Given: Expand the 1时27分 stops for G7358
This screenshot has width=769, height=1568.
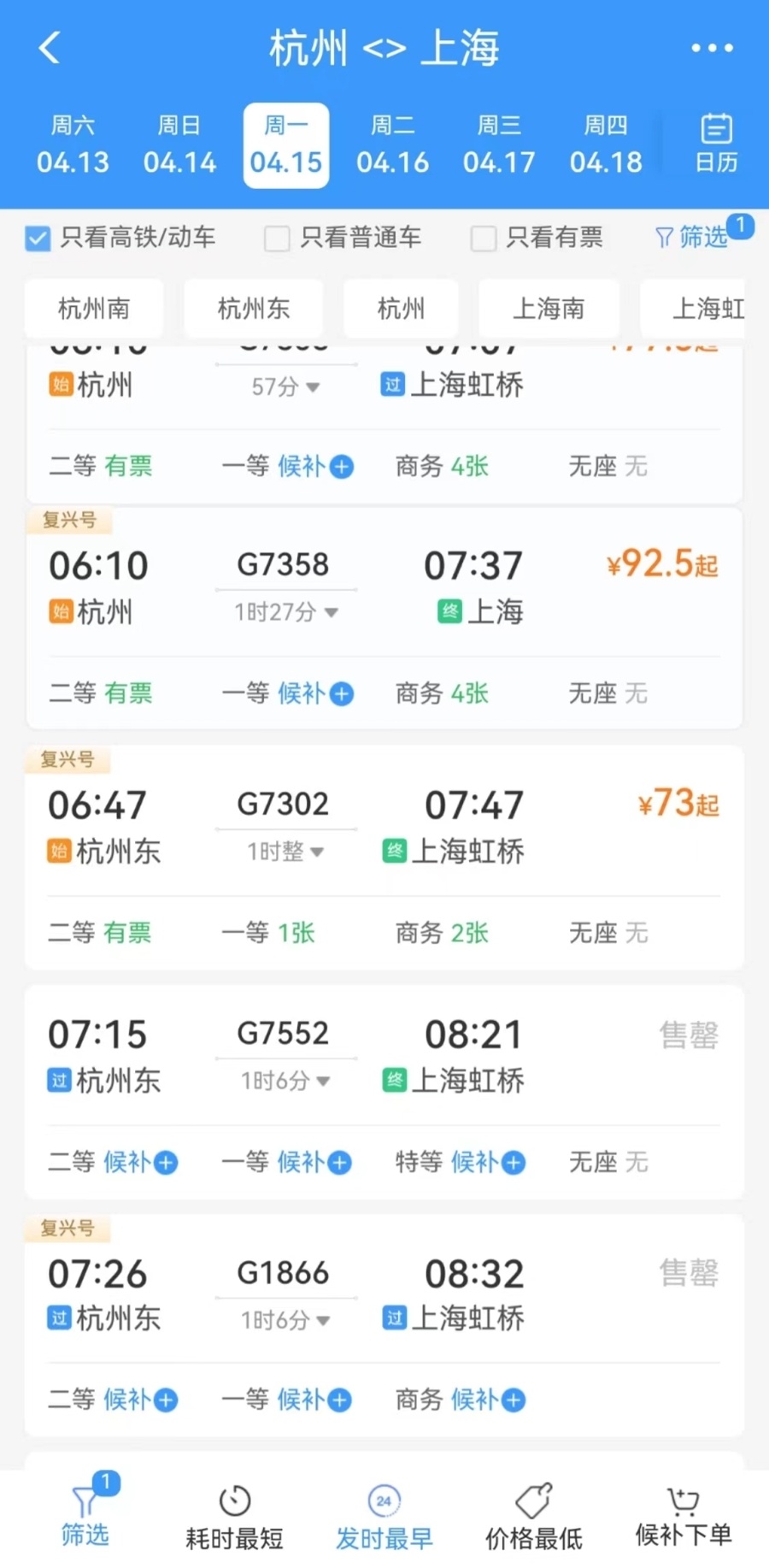Looking at the screenshot, I should pos(286,612).
